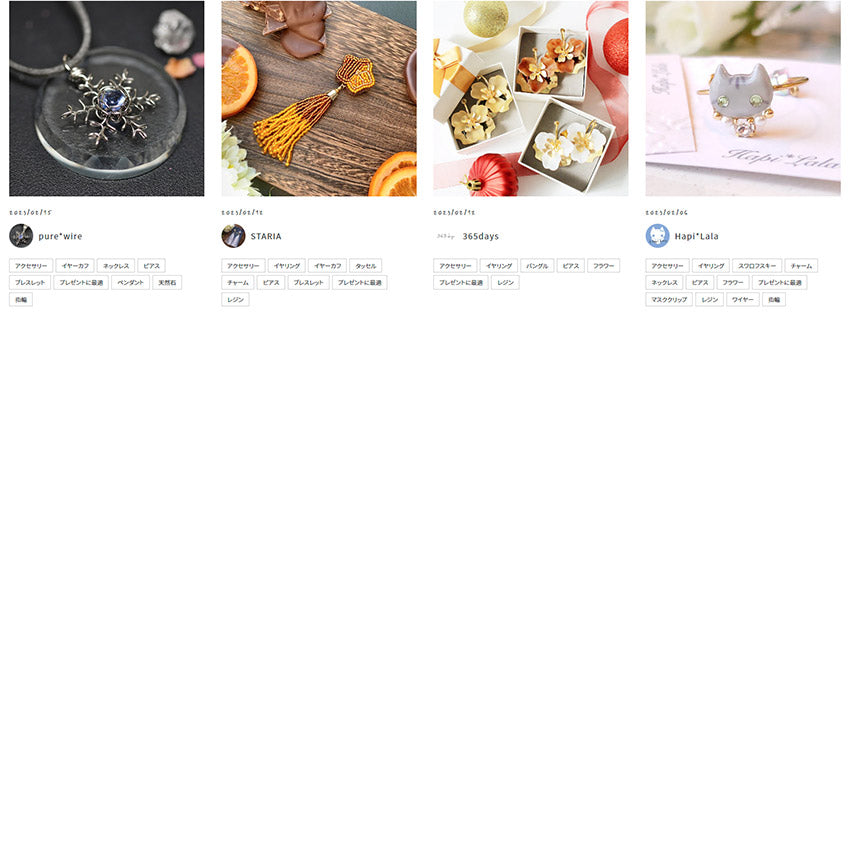Filter by the タッセル tag under STARIA

pos(365,266)
